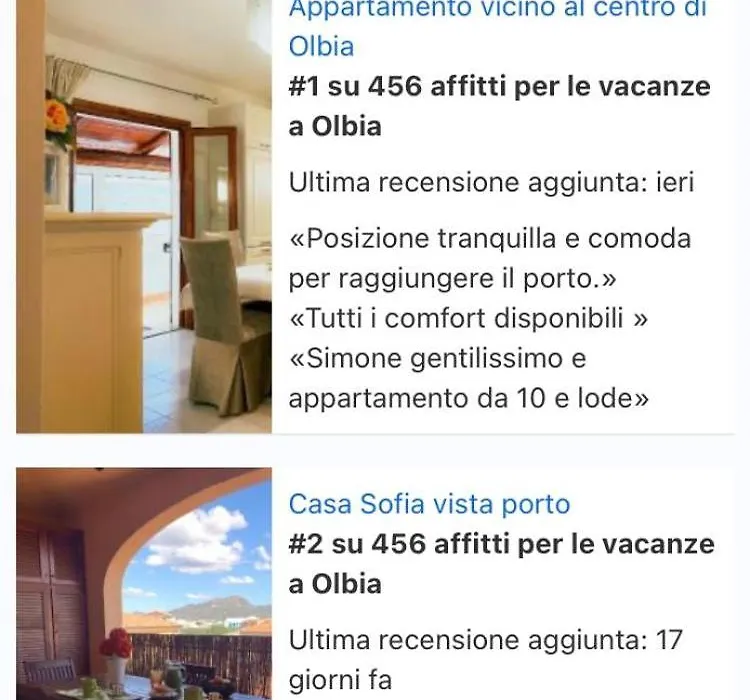This screenshot has height=700, width=750.
Task: Open the 'Casa Sofia vista porto' link
Action: pyautogui.click(x=429, y=503)
